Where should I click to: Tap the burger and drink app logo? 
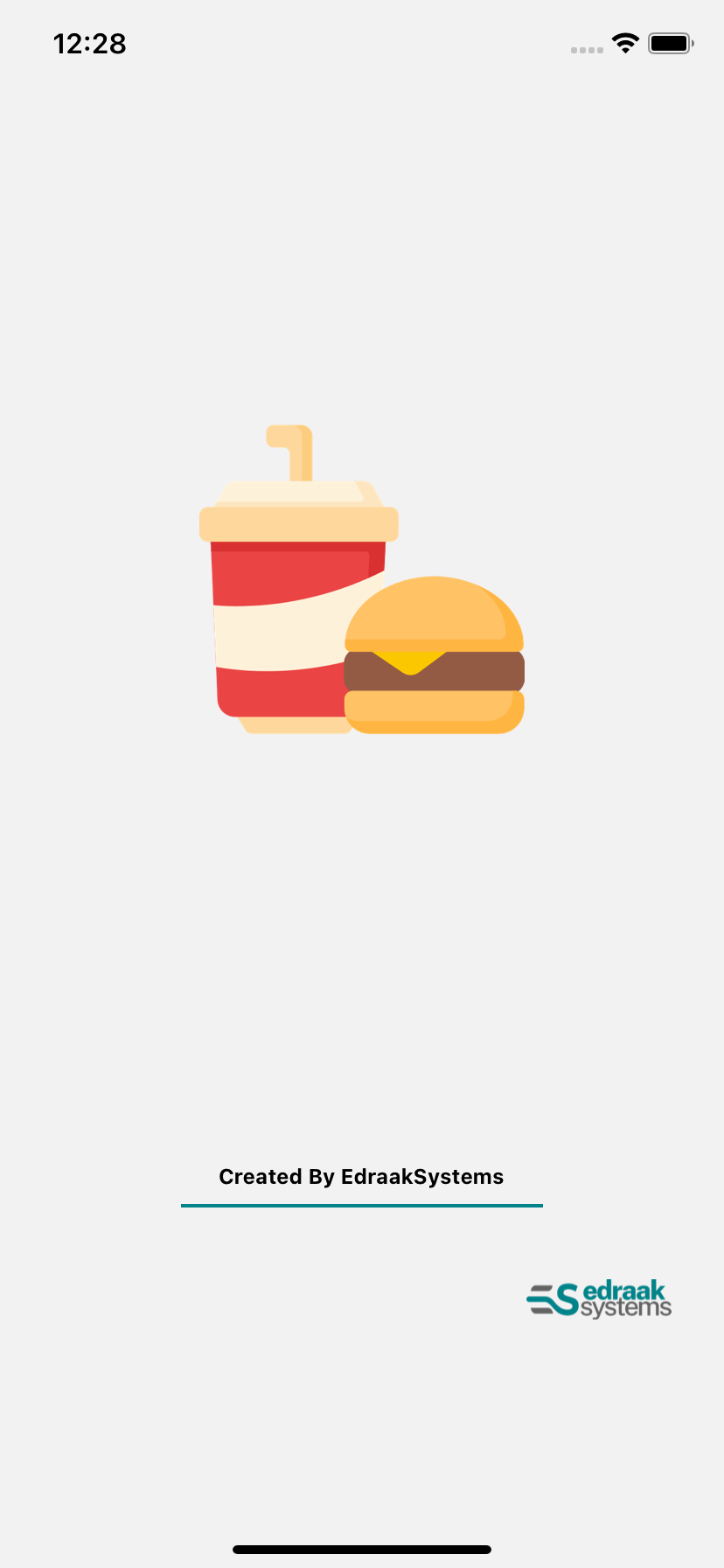(x=362, y=577)
